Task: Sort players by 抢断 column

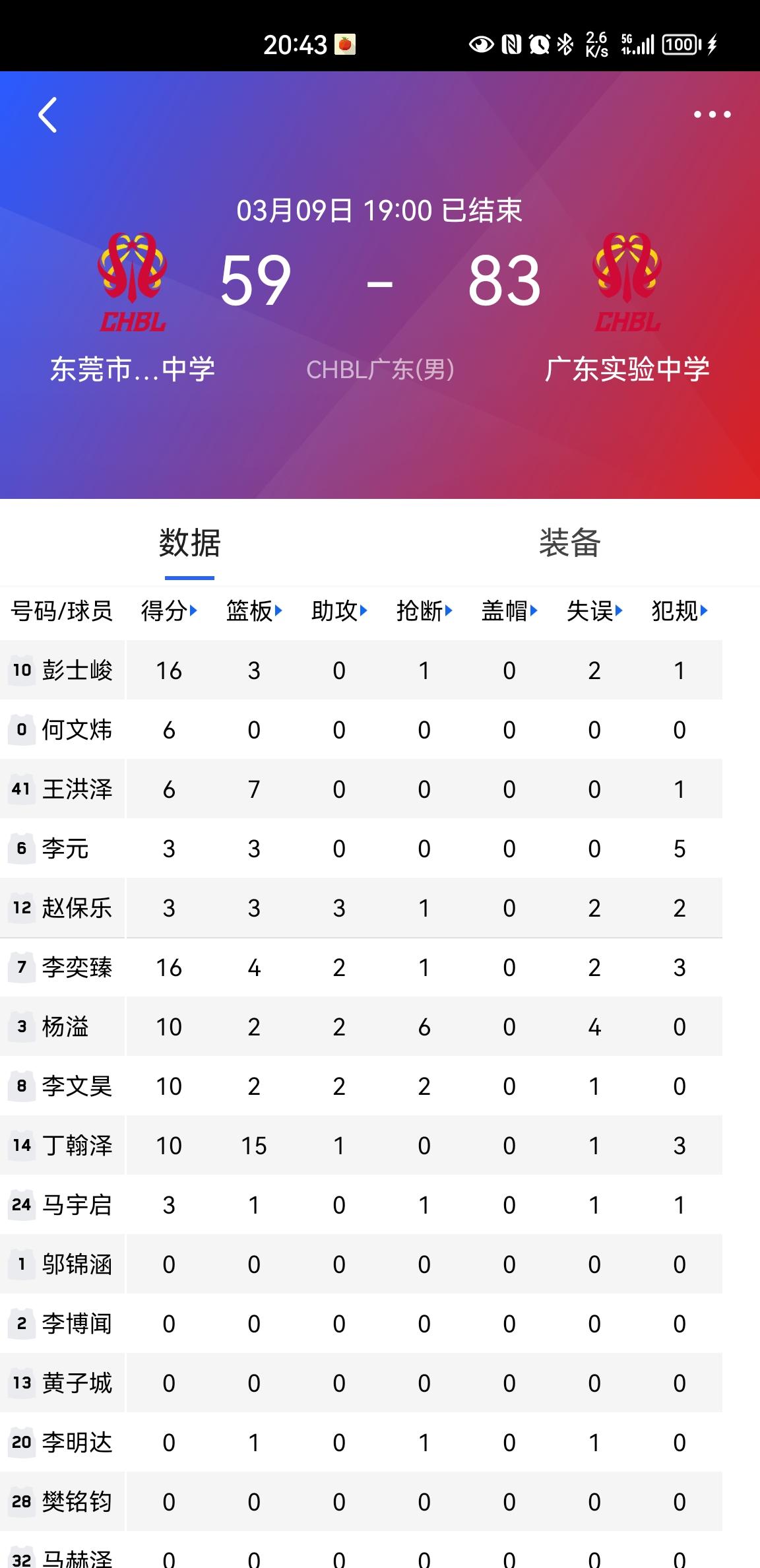Action: [x=424, y=611]
